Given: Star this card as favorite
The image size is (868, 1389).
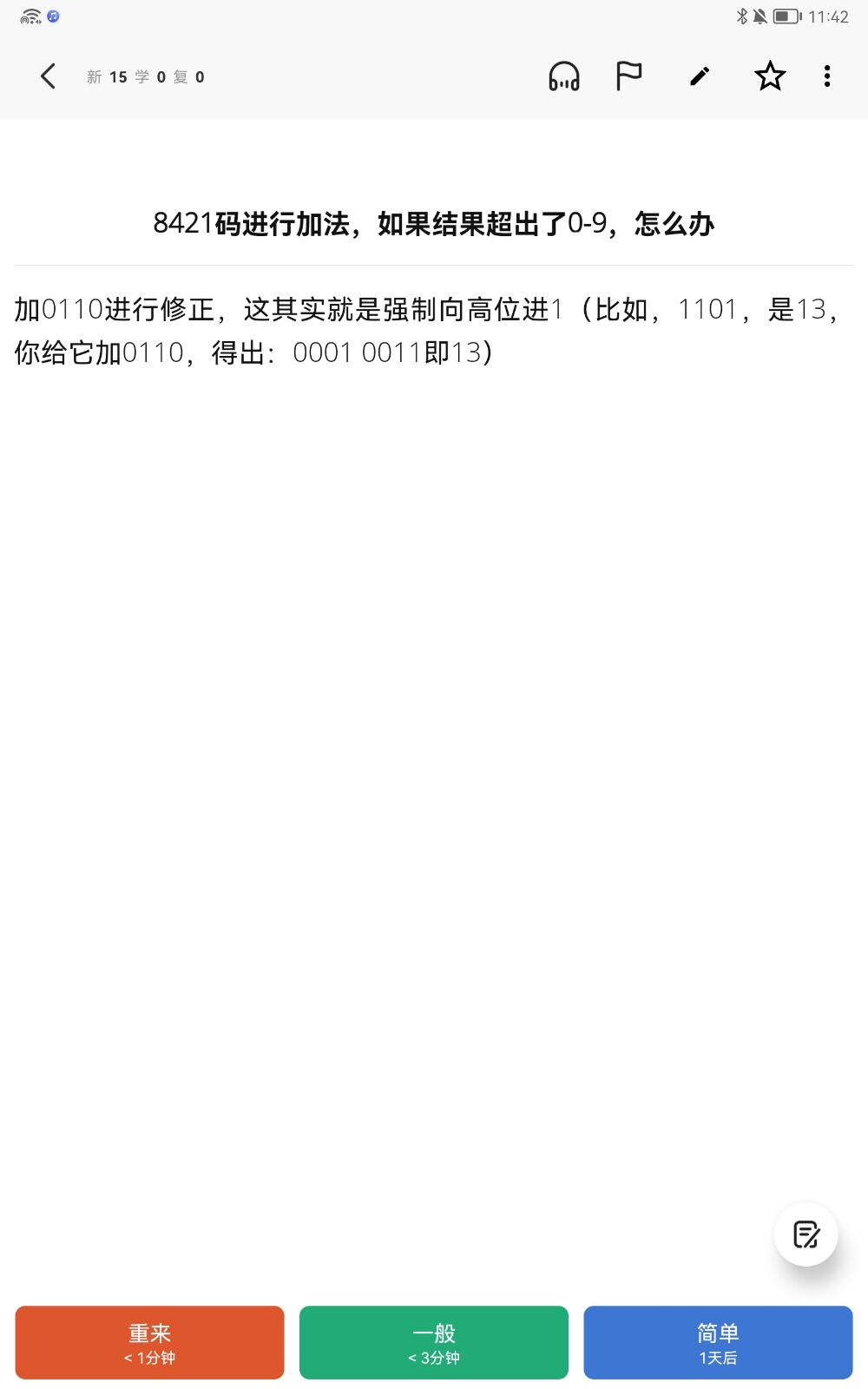Looking at the screenshot, I should point(770,76).
